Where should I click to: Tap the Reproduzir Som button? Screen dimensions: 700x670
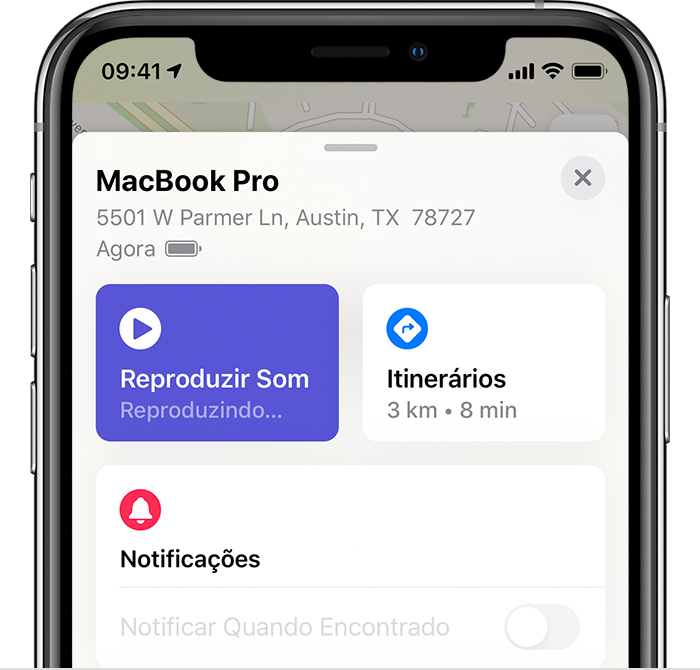coord(217,363)
